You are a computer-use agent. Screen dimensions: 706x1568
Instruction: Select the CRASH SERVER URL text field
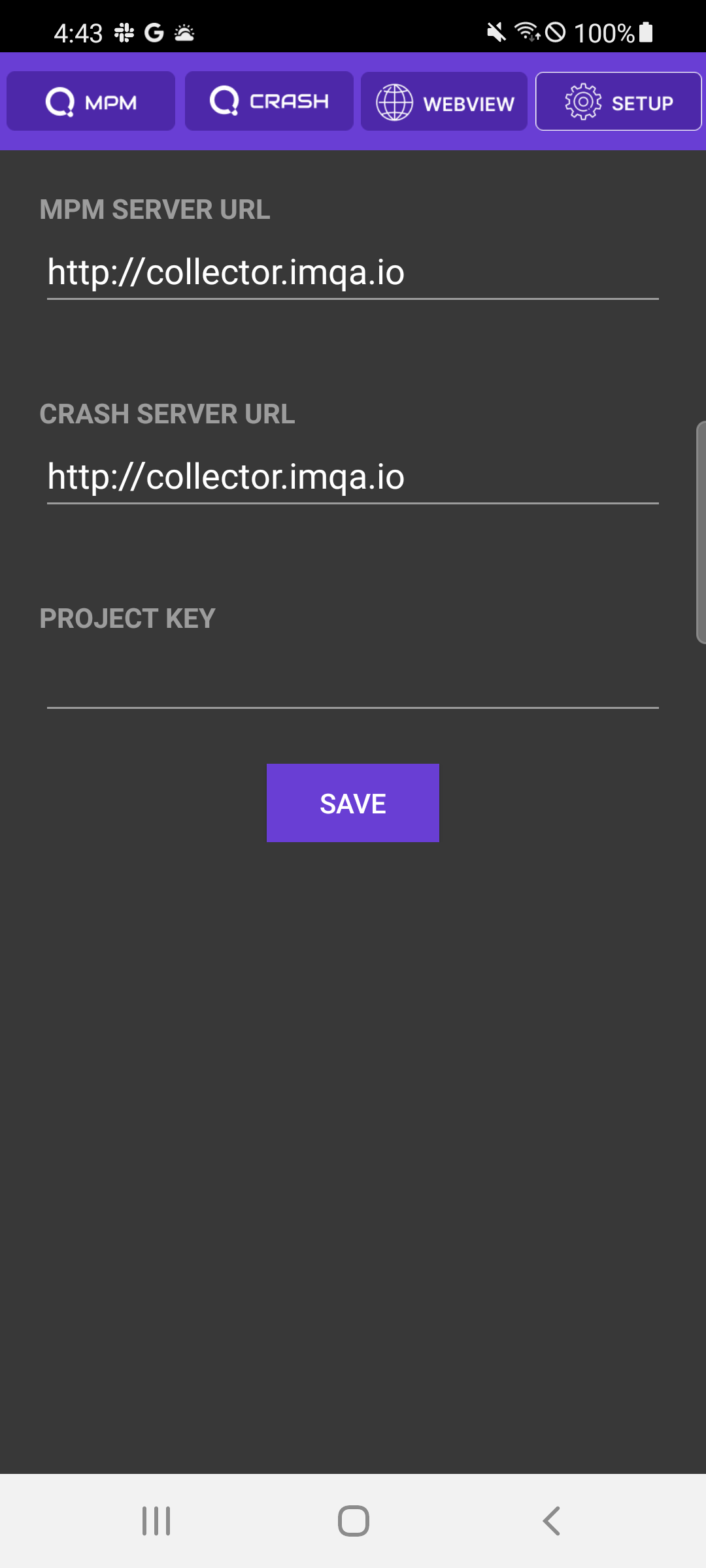pyautogui.click(x=353, y=477)
